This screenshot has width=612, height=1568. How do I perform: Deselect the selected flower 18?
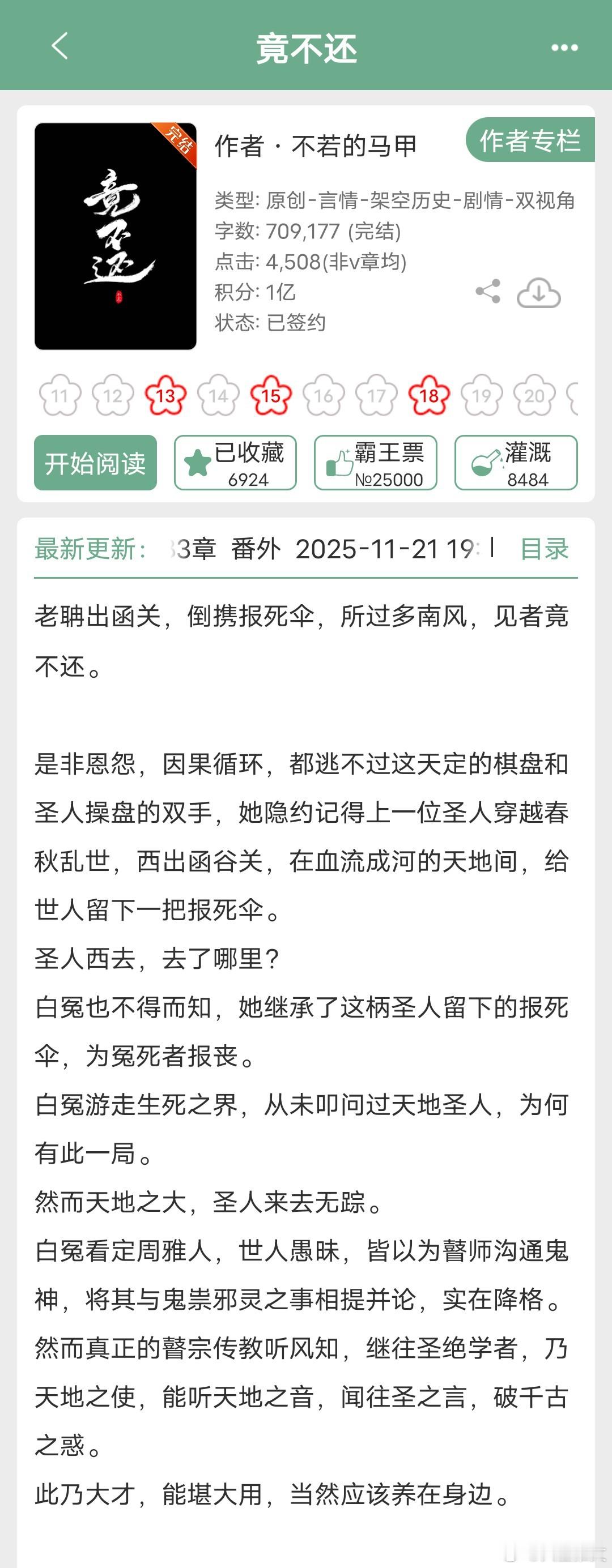click(429, 396)
